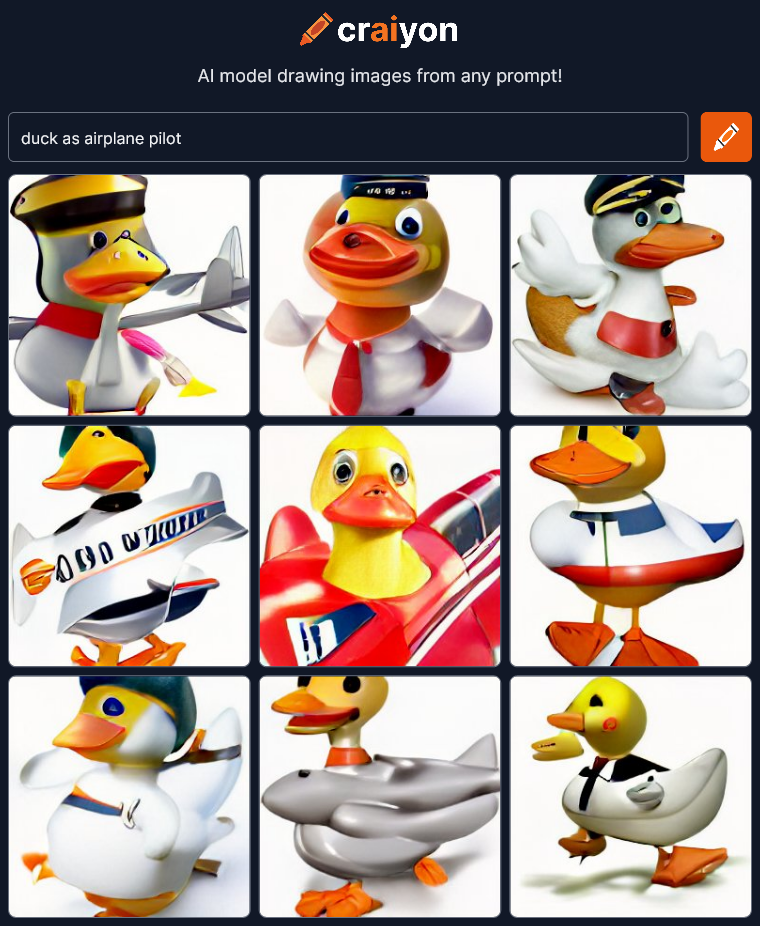Open the yellow duck in red plane image
Screen dimensions: 760x926
pos(380,546)
